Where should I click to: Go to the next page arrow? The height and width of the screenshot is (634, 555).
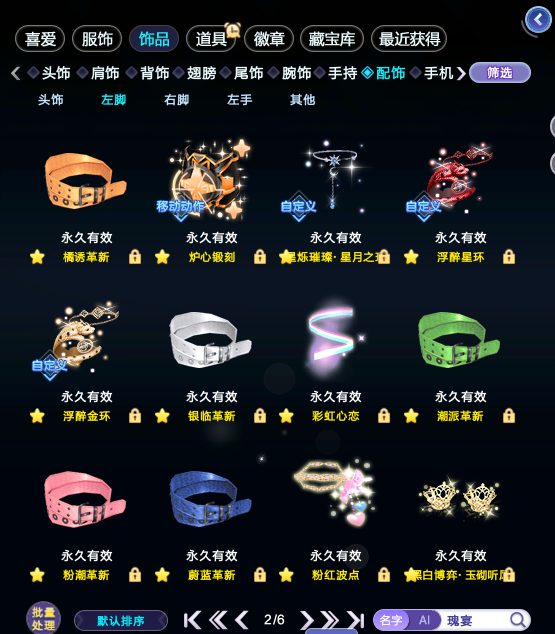pos(307,620)
